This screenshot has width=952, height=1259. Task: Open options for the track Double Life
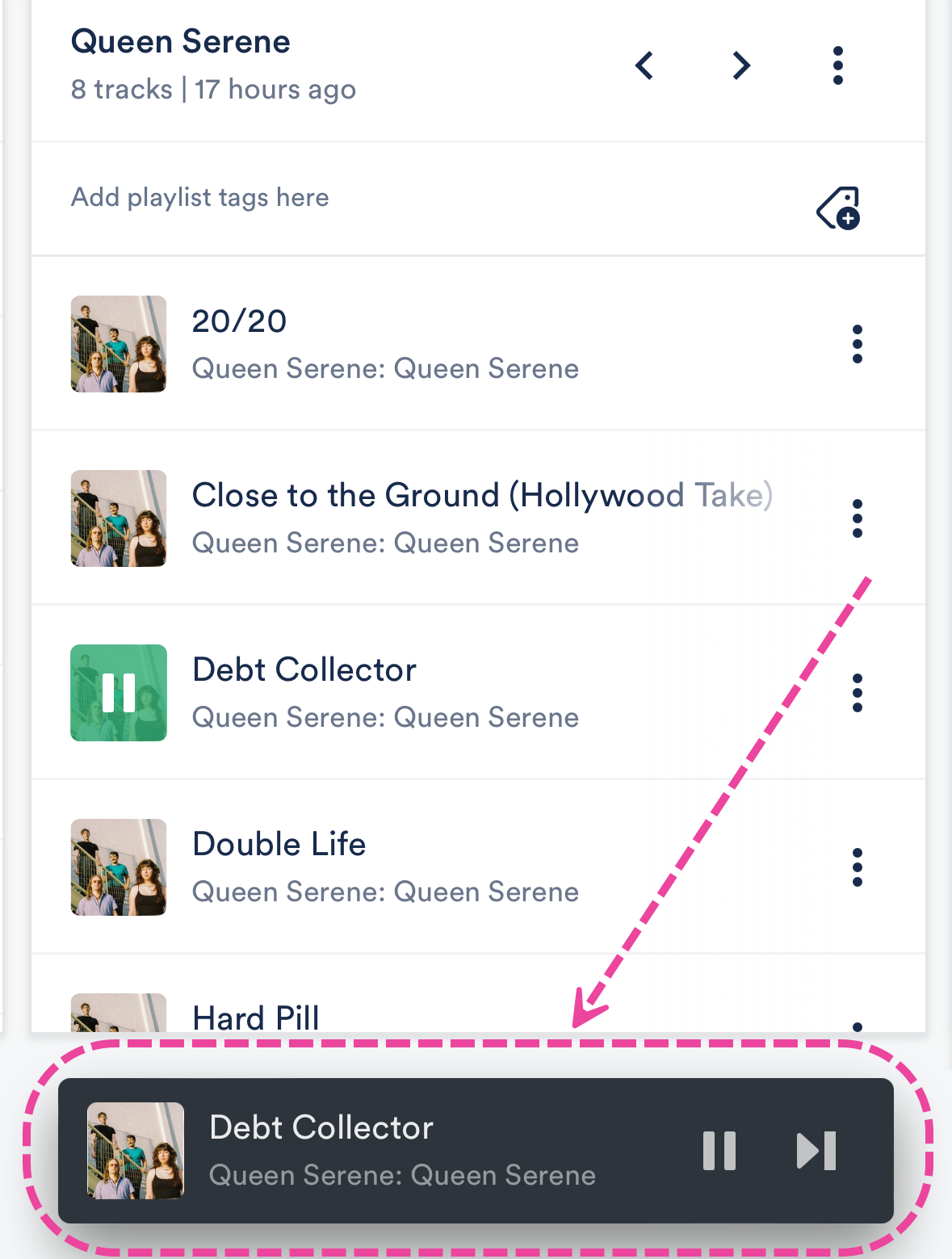pos(858,867)
